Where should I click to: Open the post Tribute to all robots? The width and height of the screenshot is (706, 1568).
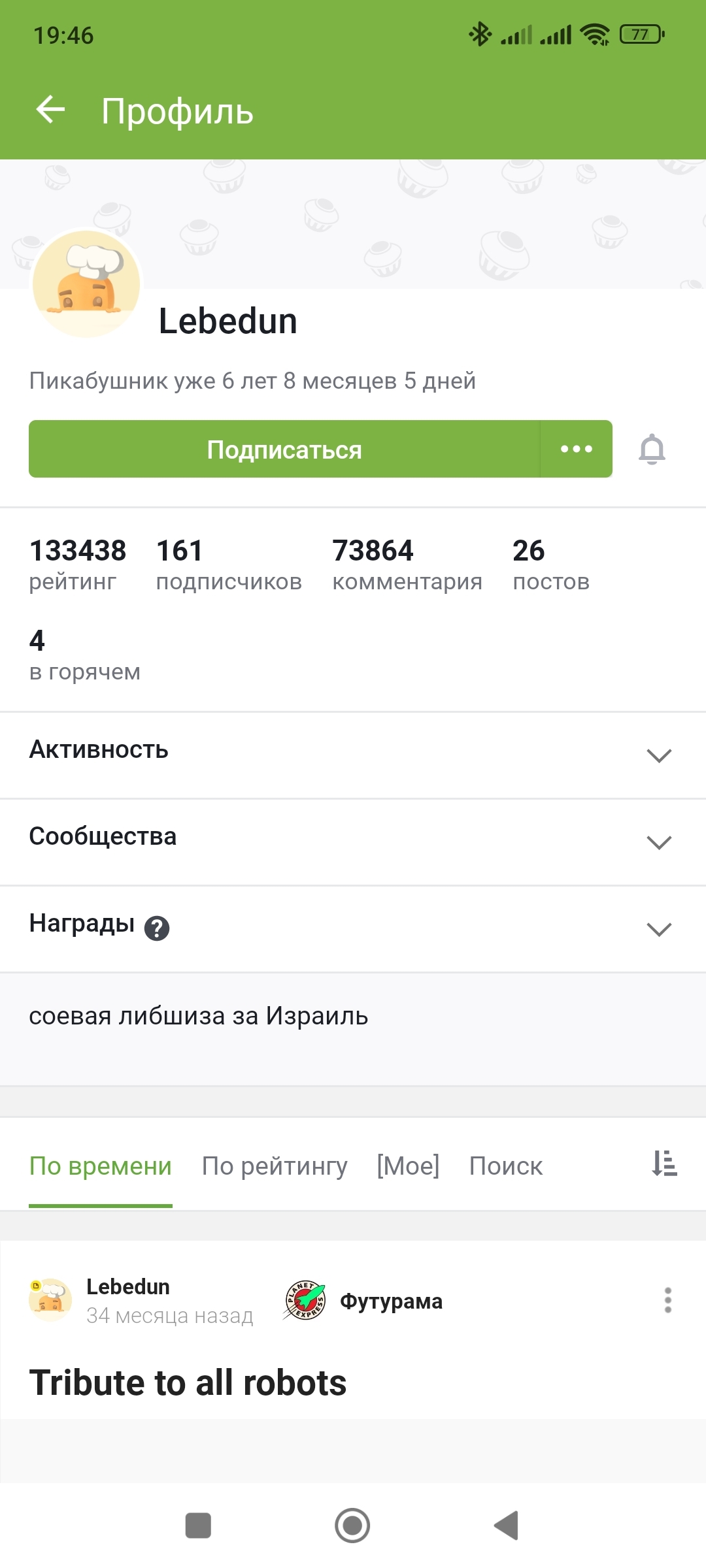[x=188, y=1383]
